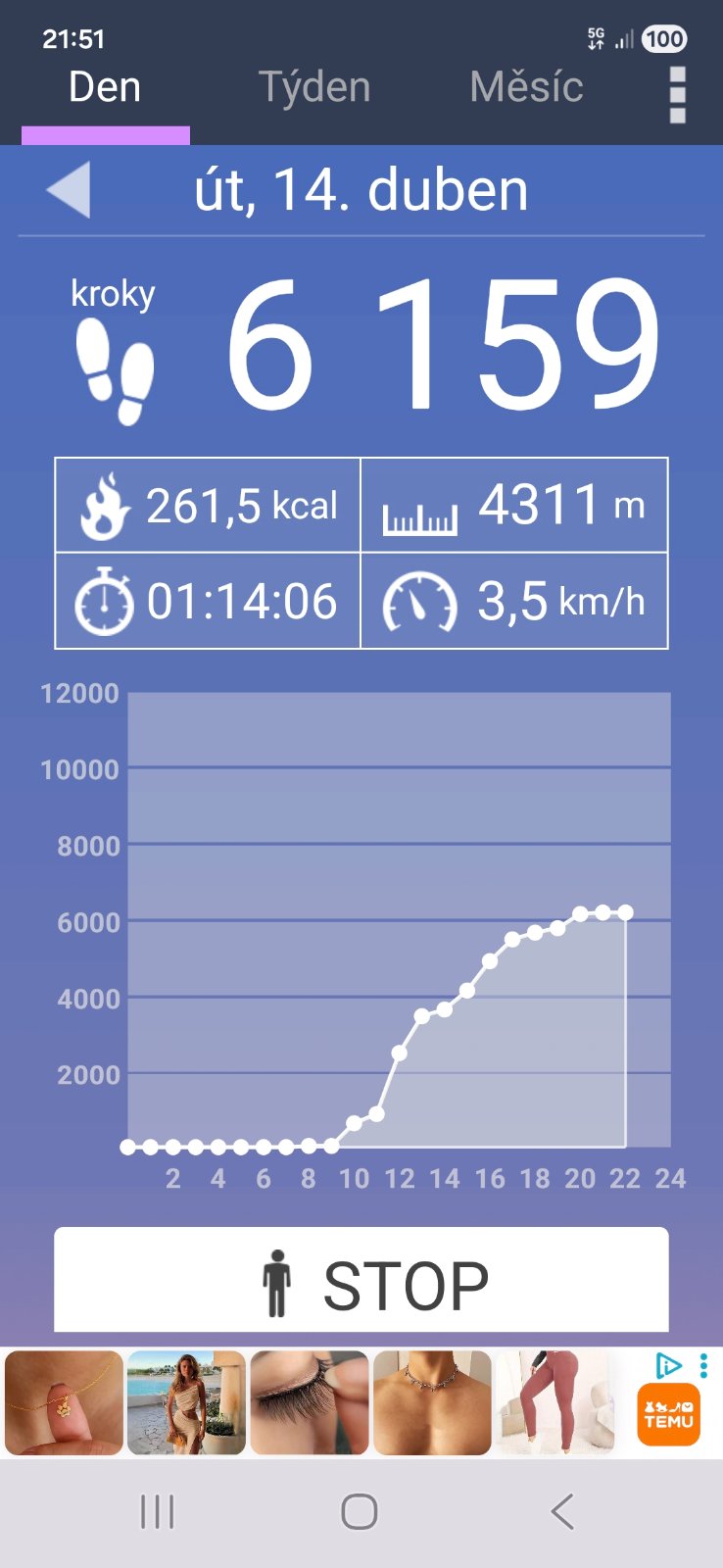723x1568 pixels.
Task: Go back with the system back button
Action: (x=562, y=1512)
